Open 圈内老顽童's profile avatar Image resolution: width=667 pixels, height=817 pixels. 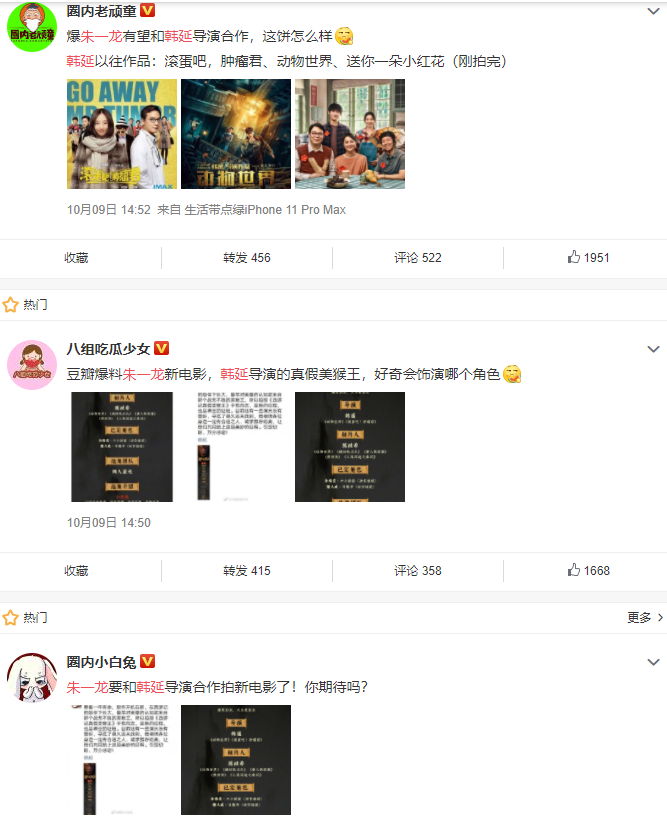[x=32, y=27]
